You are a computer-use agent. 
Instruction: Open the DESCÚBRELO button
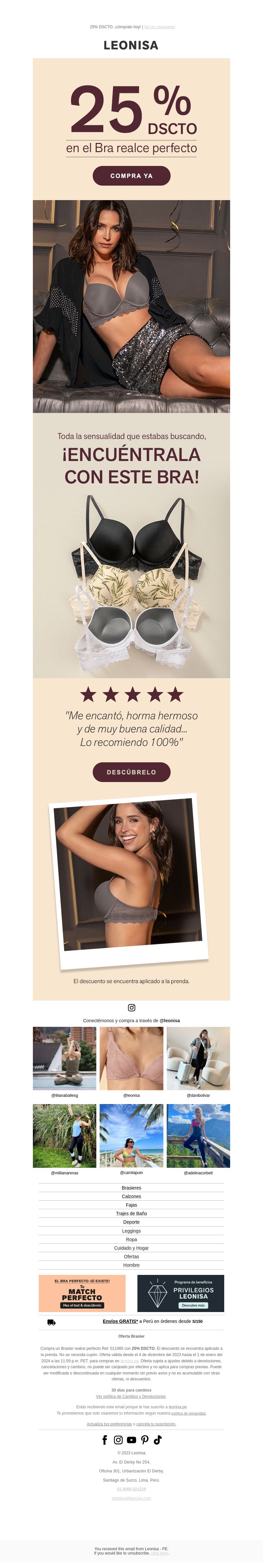[x=131, y=771]
